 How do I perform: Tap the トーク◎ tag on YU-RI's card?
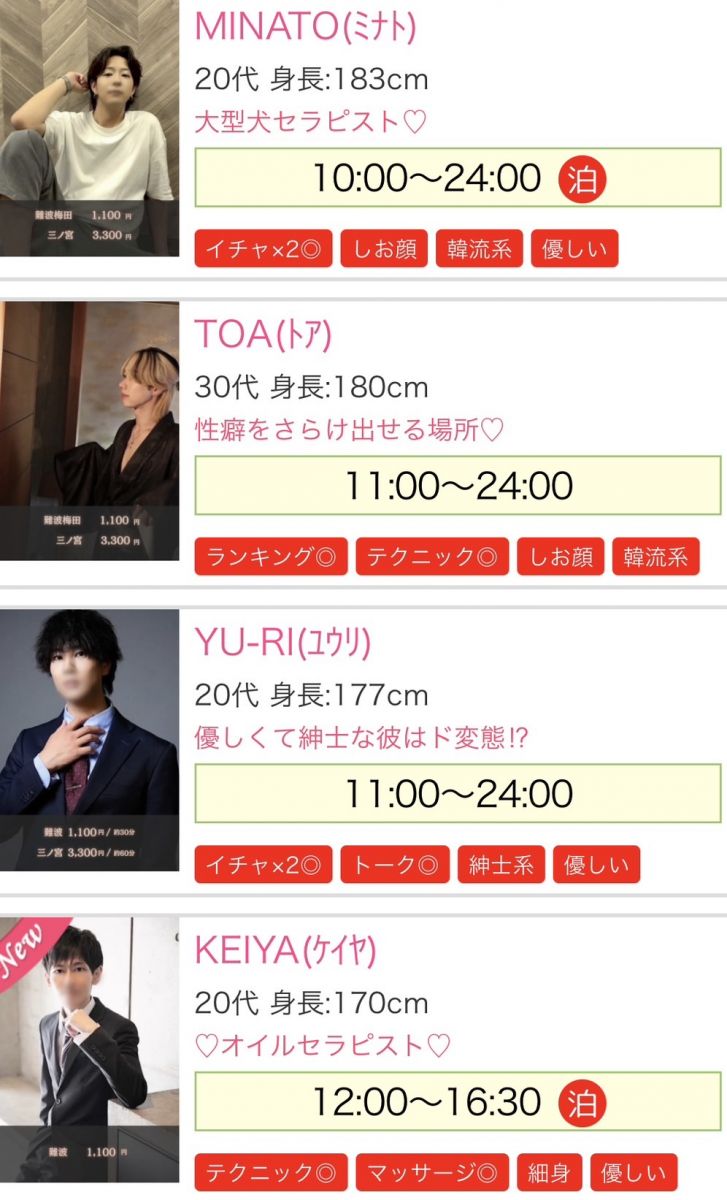(394, 865)
